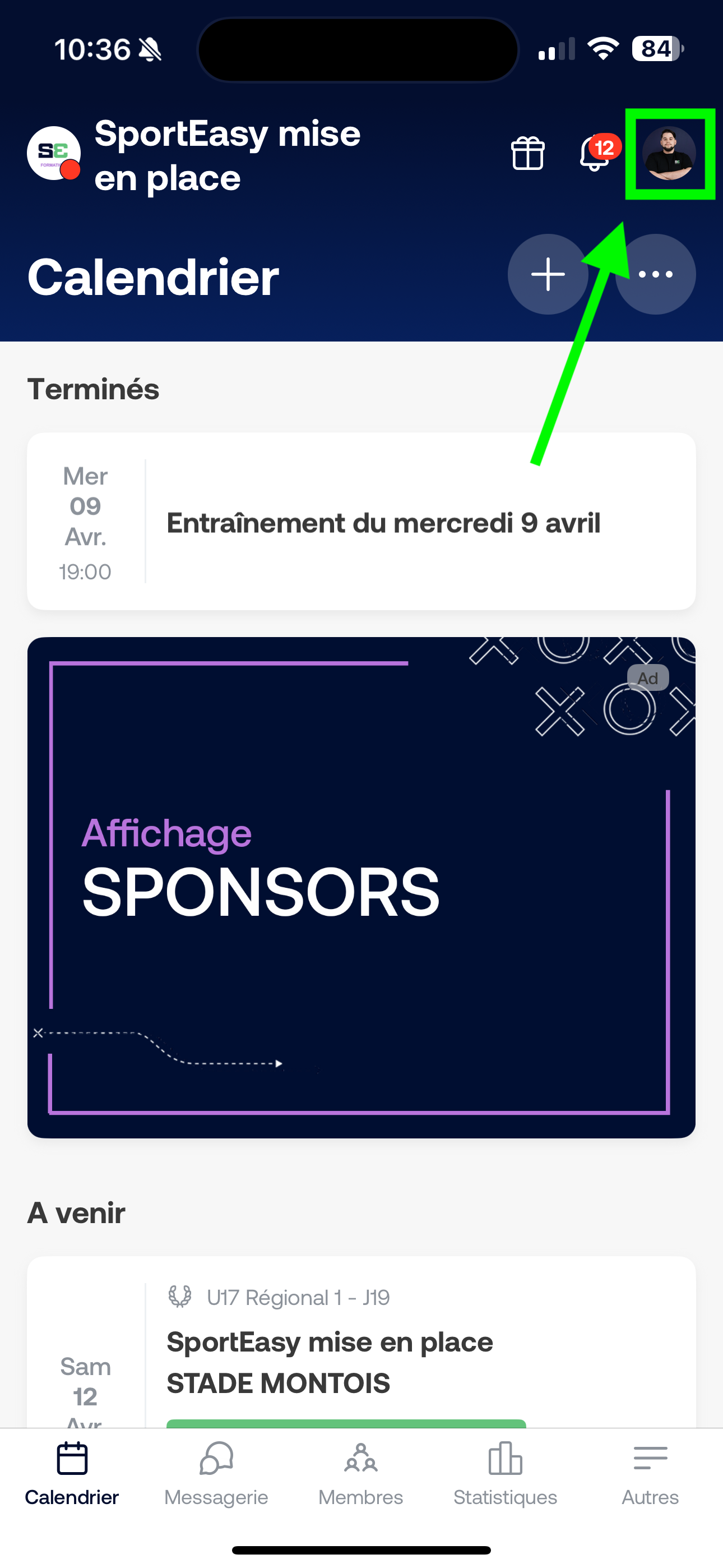723x1568 pixels.
Task: Open the profile avatar
Action: [669, 154]
